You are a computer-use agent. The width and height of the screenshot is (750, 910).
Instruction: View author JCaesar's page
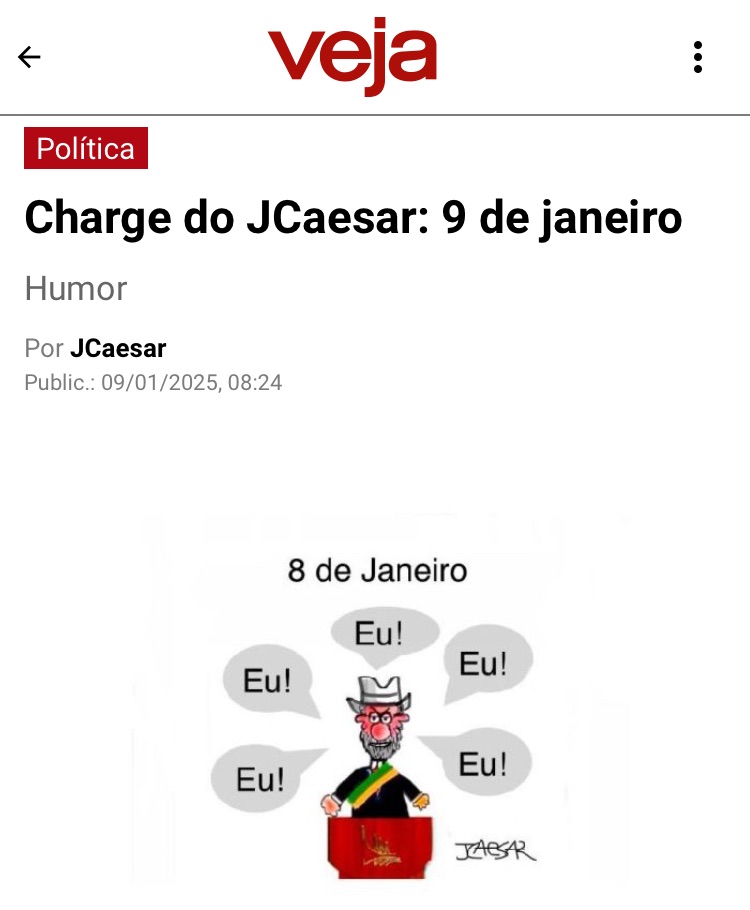(x=118, y=349)
